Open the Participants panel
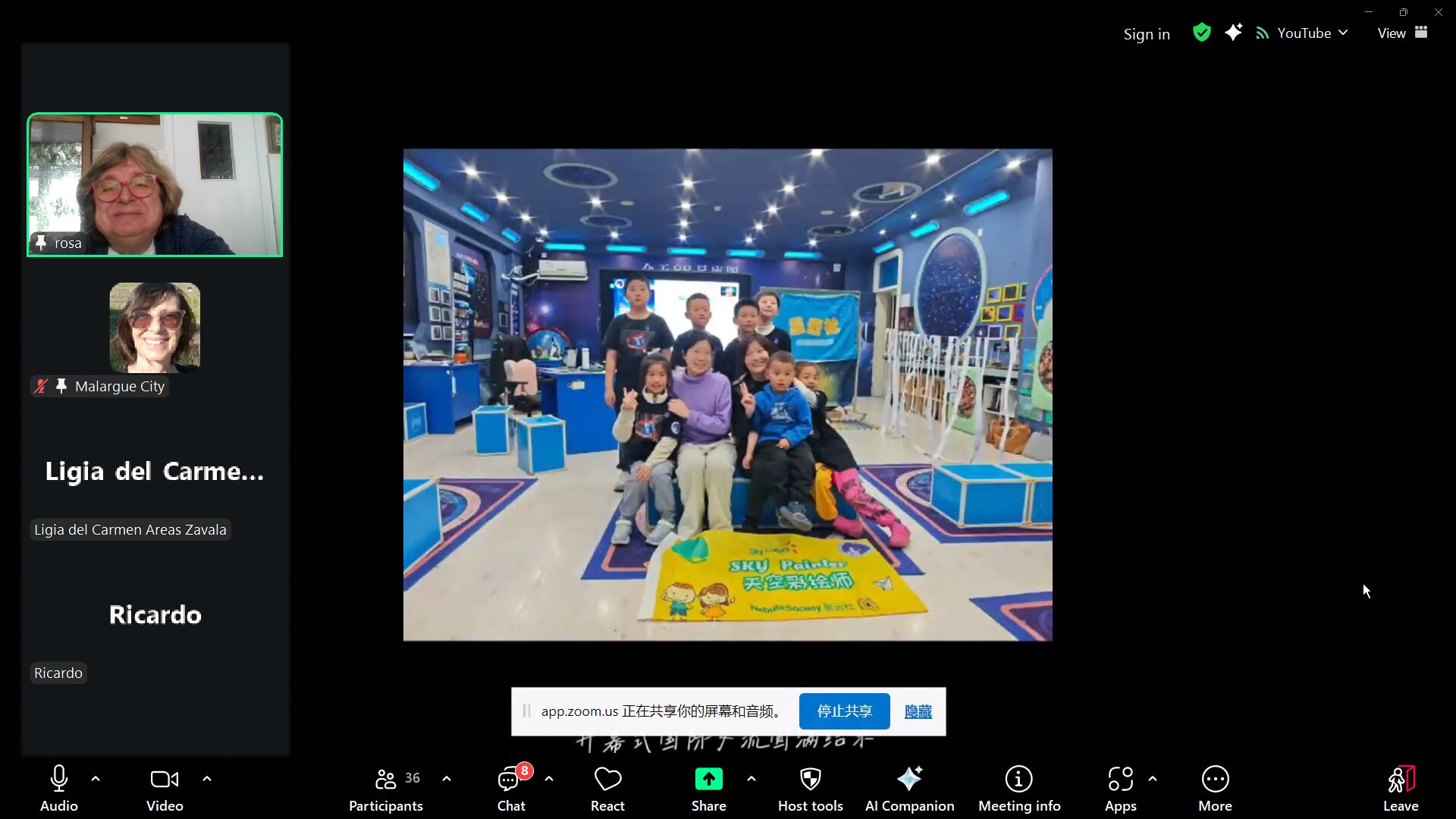Screen dimensions: 1456x819 [385, 788]
